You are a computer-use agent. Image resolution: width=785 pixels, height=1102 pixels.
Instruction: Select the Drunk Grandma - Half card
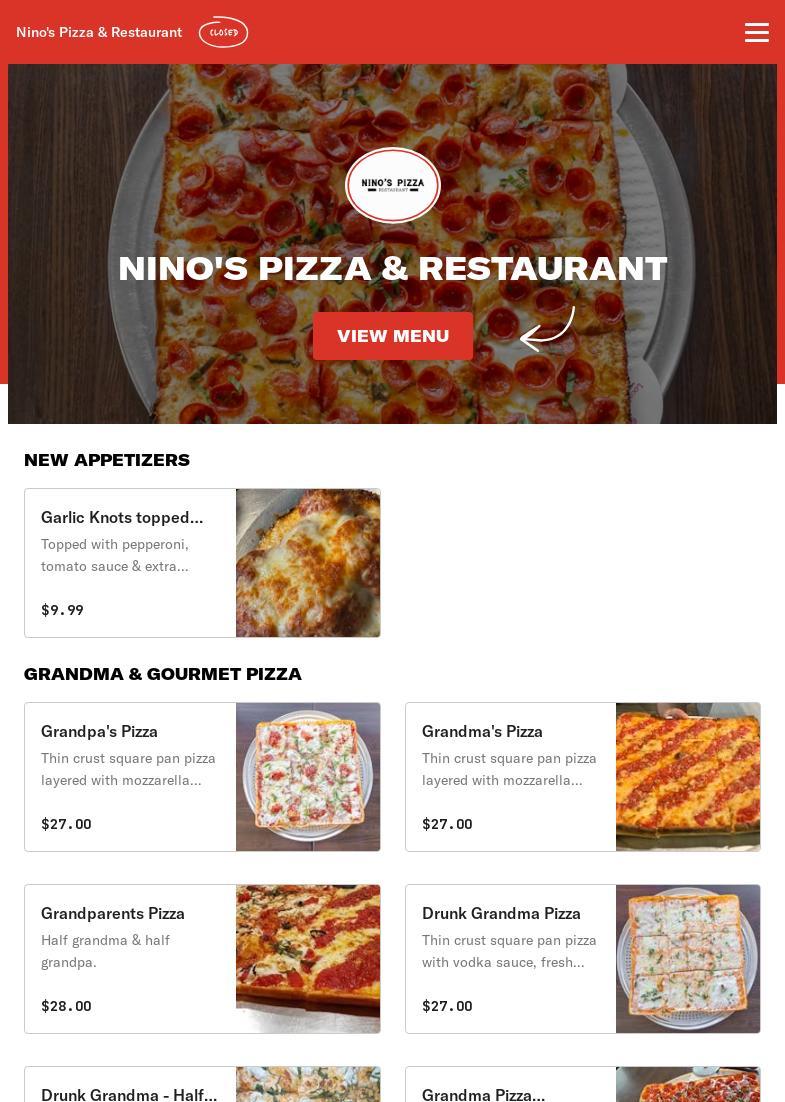[x=202, y=1086]
